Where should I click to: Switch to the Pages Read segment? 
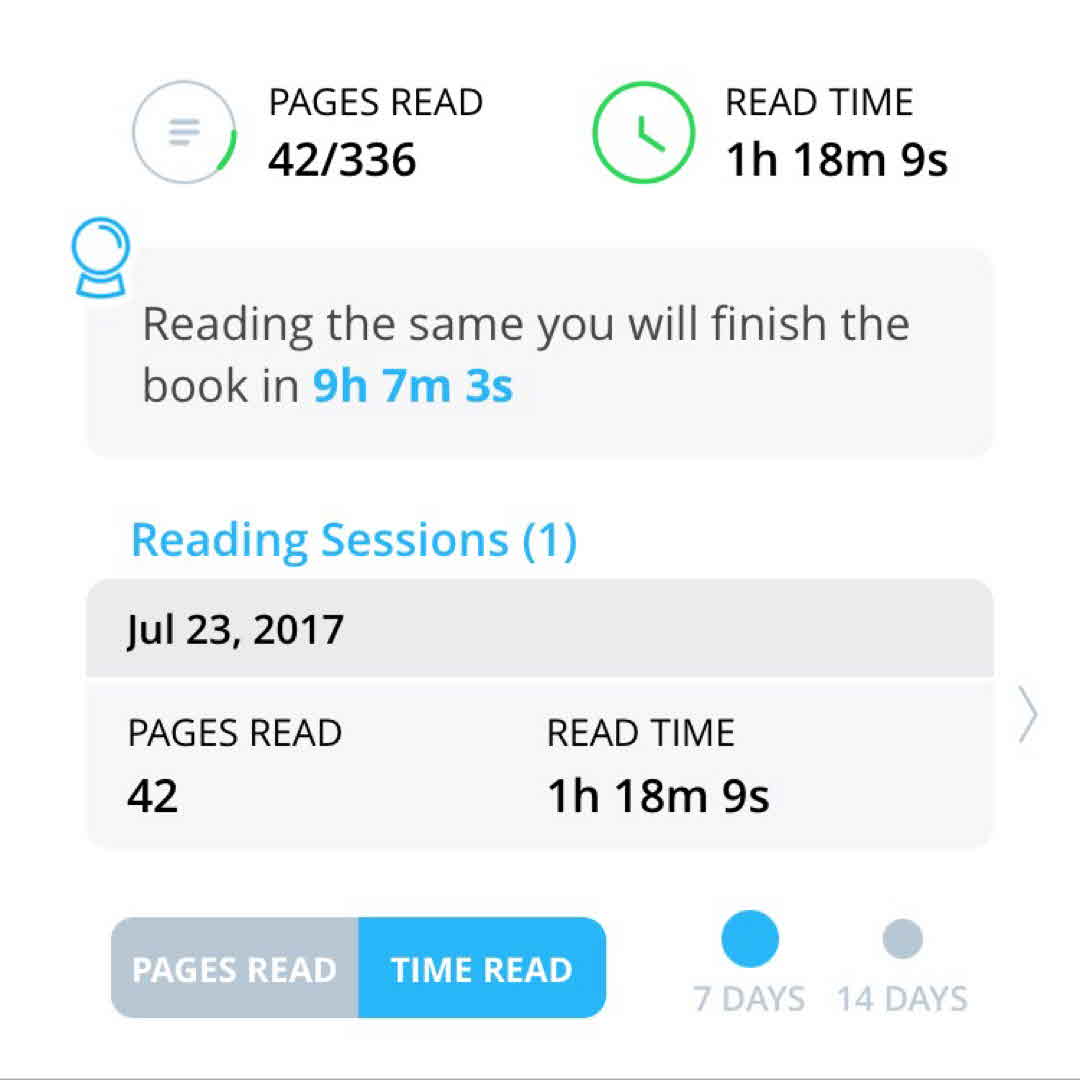pyautogui.click(x=234, y=968)
